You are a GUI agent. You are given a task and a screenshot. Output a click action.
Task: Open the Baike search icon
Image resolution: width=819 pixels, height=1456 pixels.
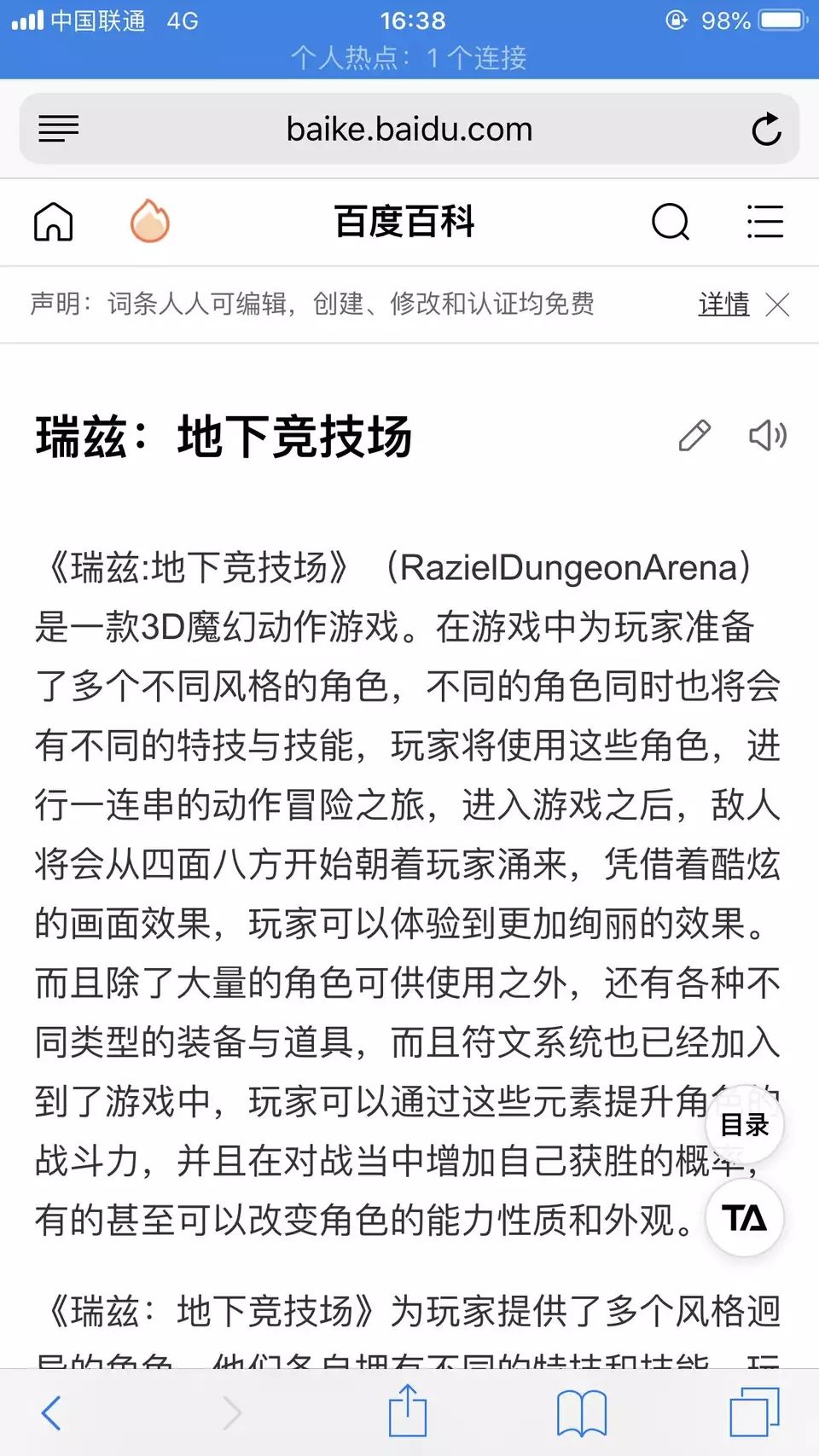click(671, 222)
